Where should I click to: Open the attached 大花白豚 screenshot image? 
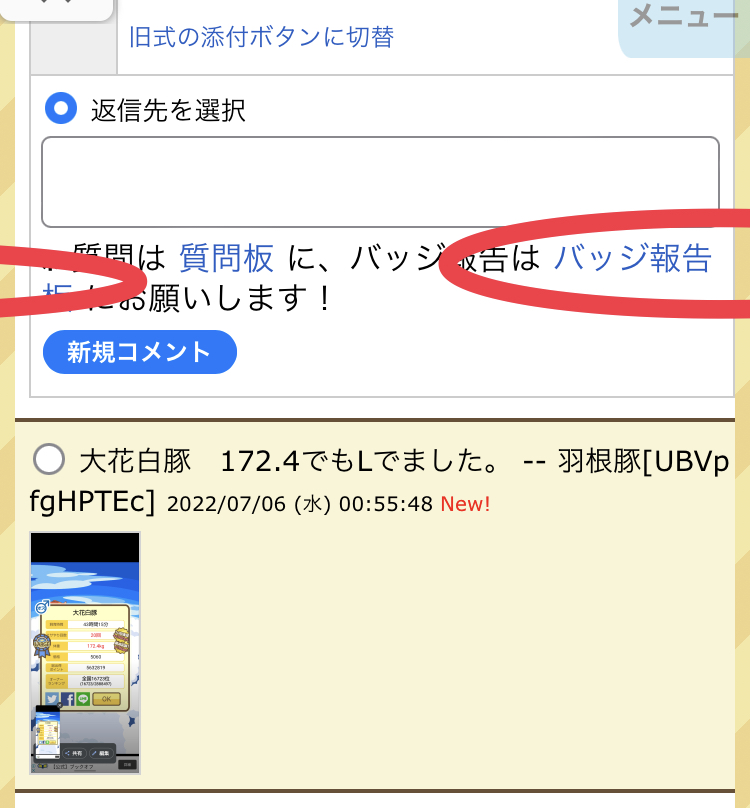[85, 652]
